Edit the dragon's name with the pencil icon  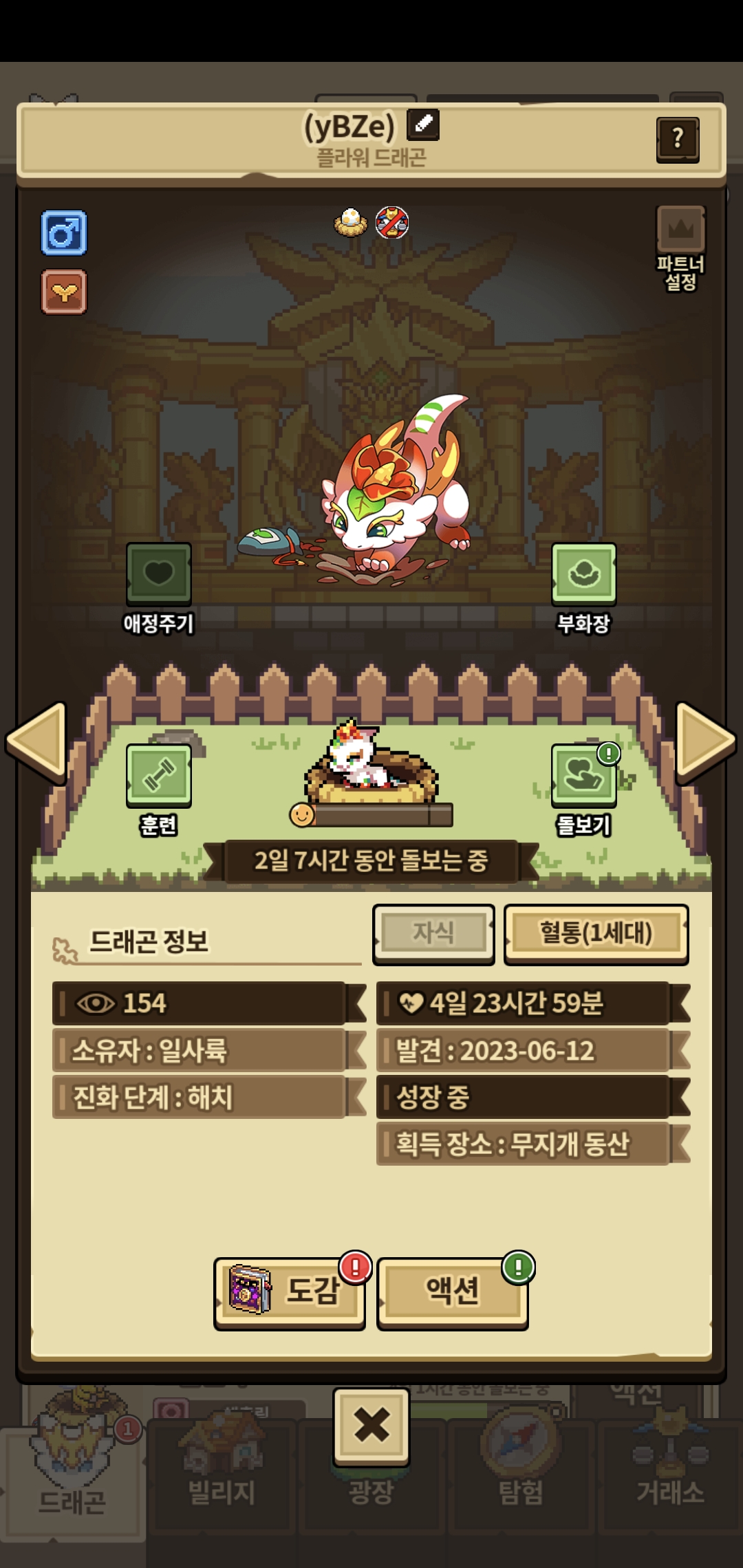pyautogui.click(x=423, y=125)
